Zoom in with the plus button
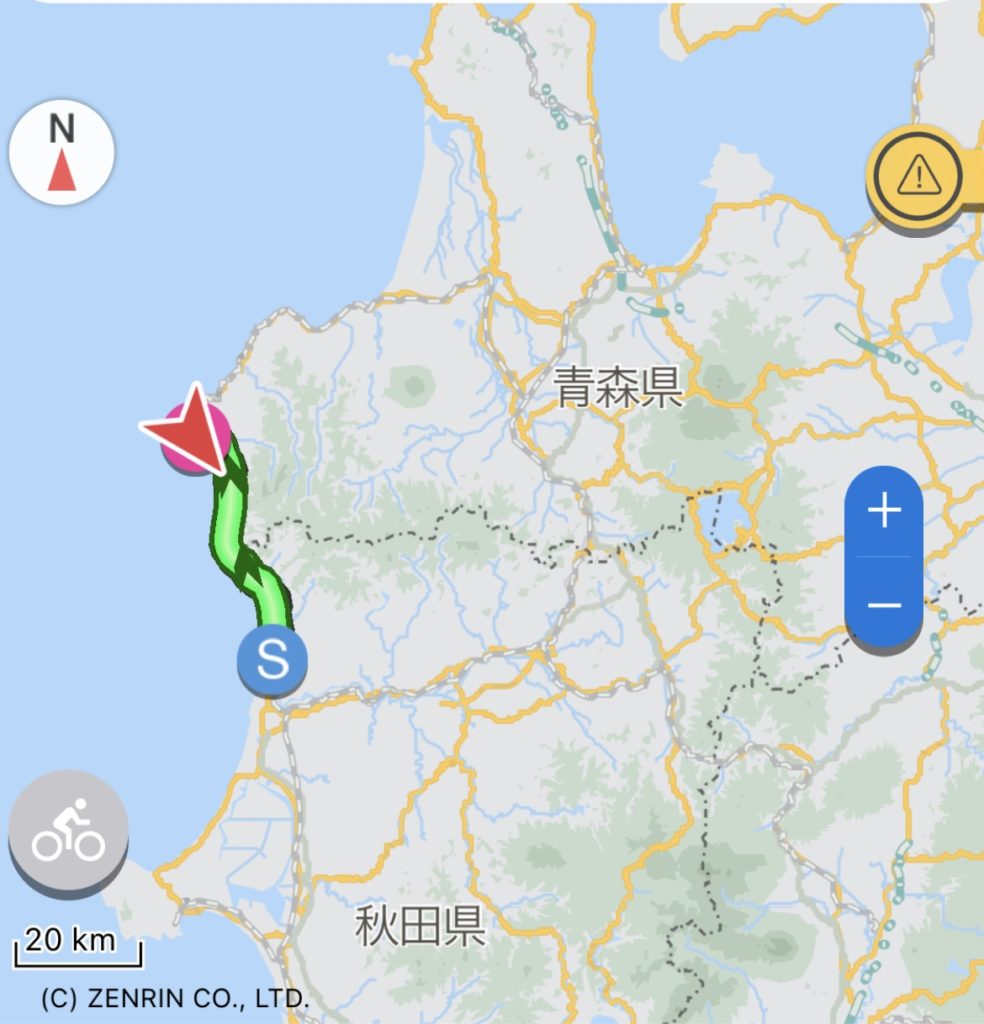Screen dimensions: 984x1024 [884, 512]
